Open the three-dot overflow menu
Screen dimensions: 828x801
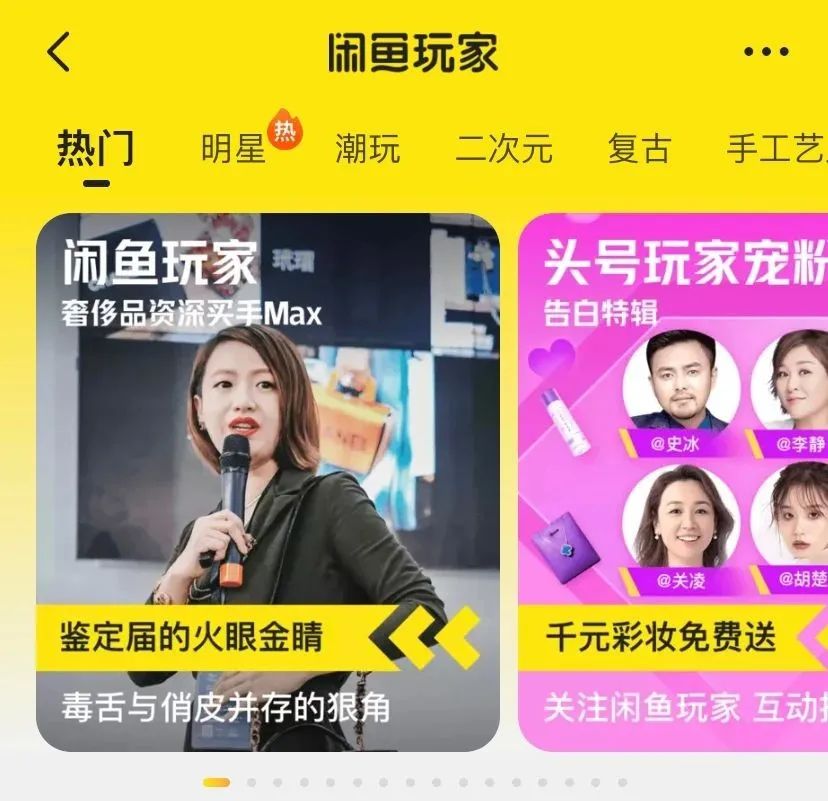pyautogui.click(x=766, y=52)
